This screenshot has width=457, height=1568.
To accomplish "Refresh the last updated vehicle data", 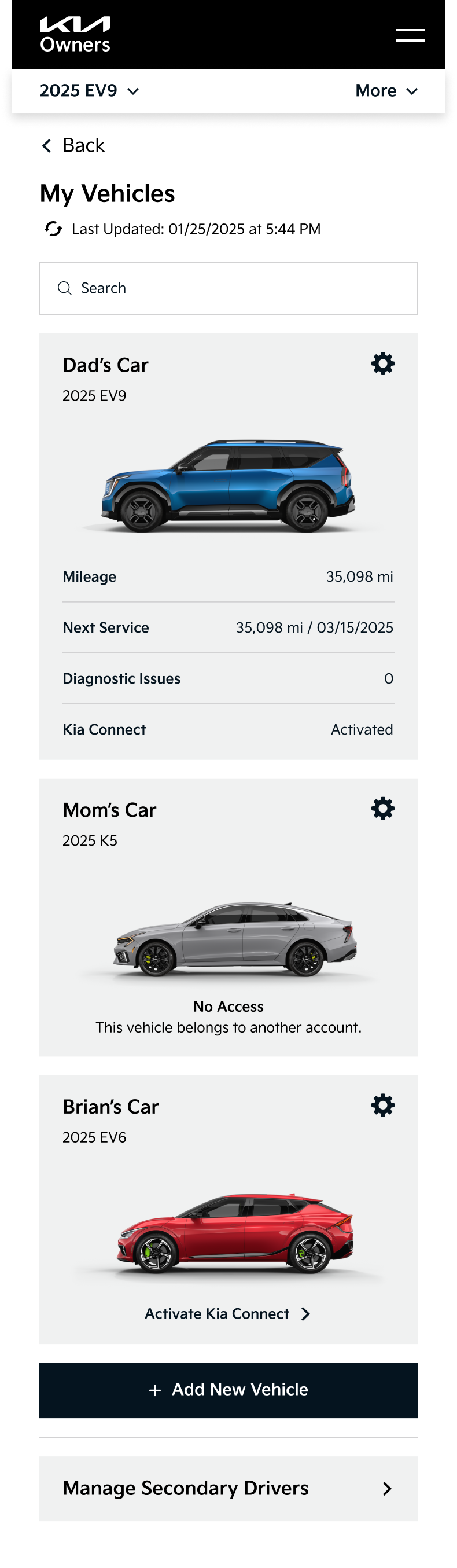I will (54, 229).
